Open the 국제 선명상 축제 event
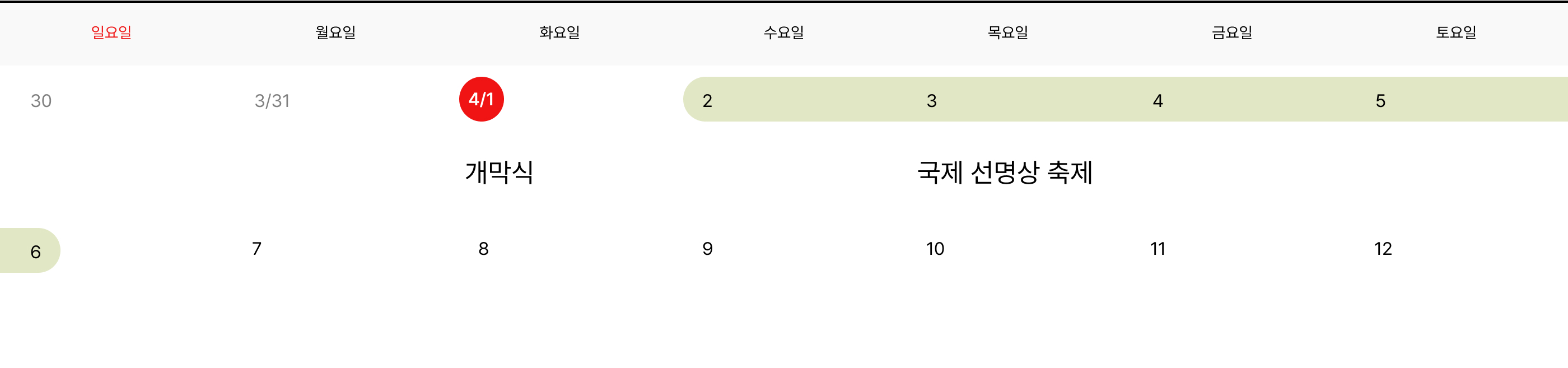Screen dimensions: 1568x368 tap(1004, 173)
